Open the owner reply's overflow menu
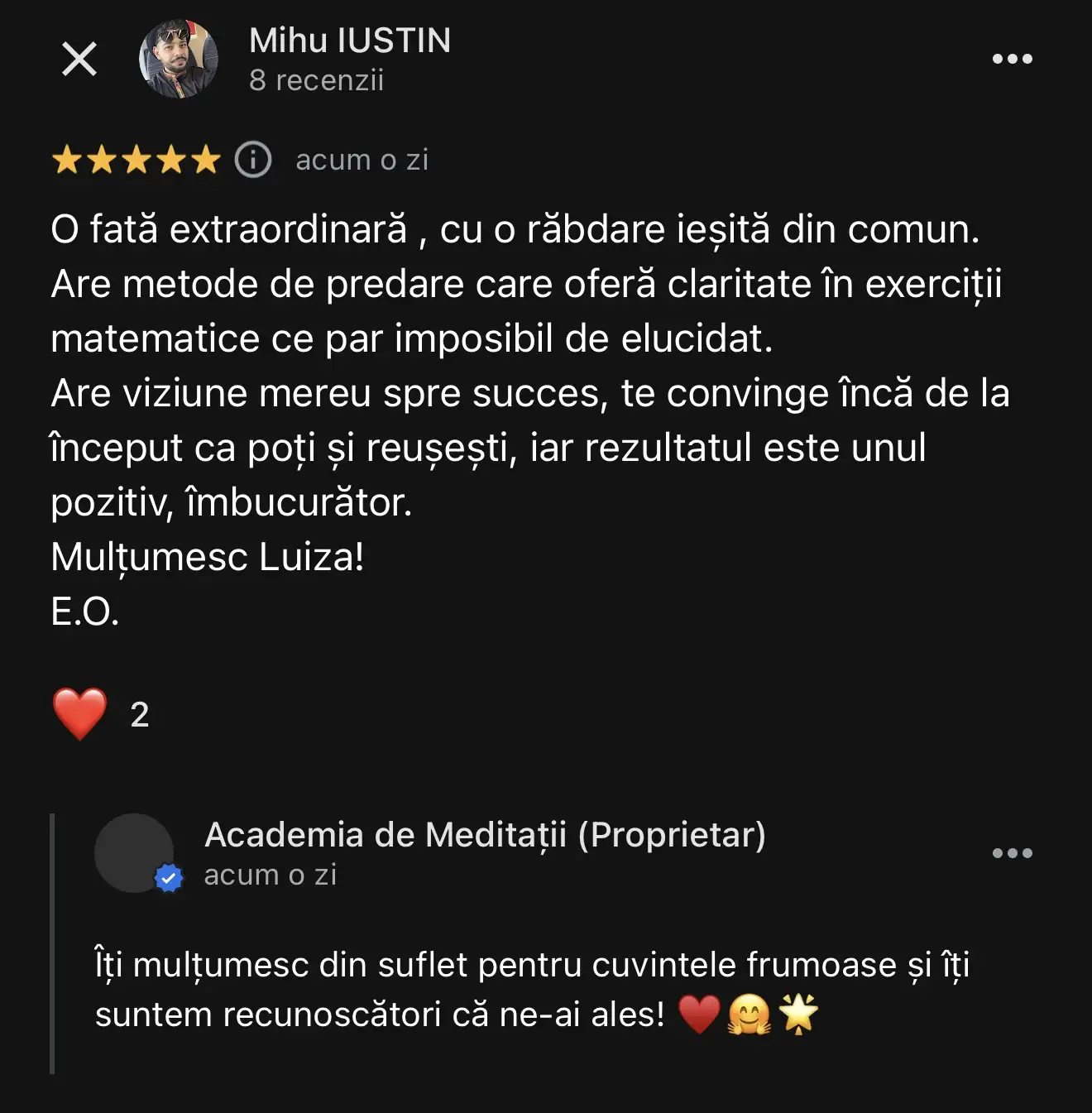Viewport: 1092px width, 1113px height. [x=1012, y=853]
